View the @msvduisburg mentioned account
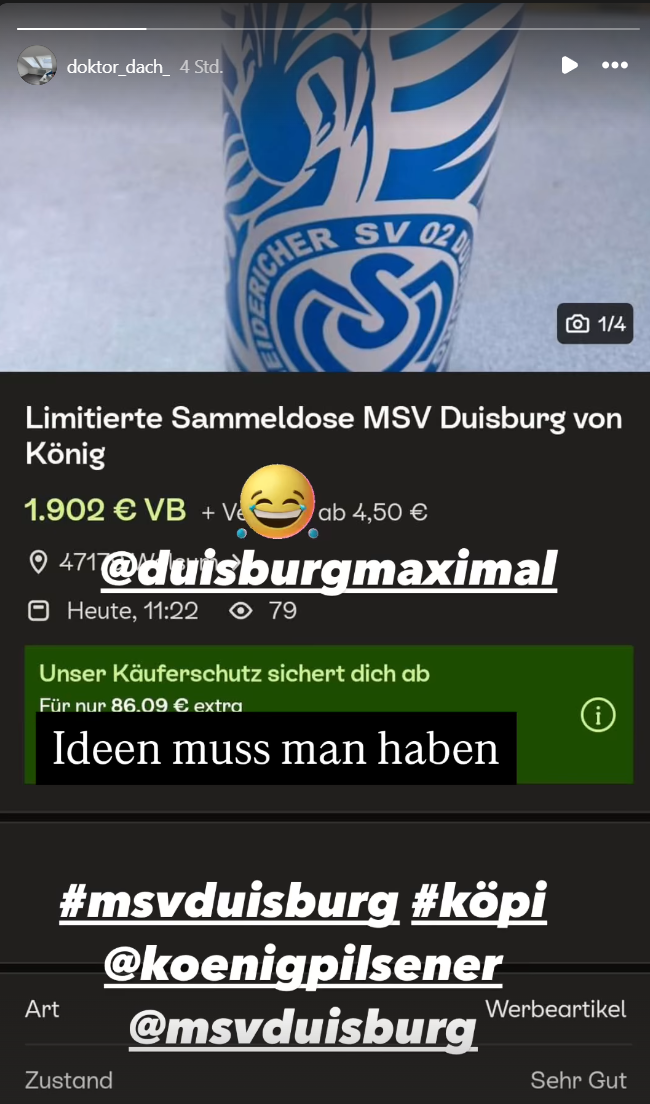 coord(302,1027)
